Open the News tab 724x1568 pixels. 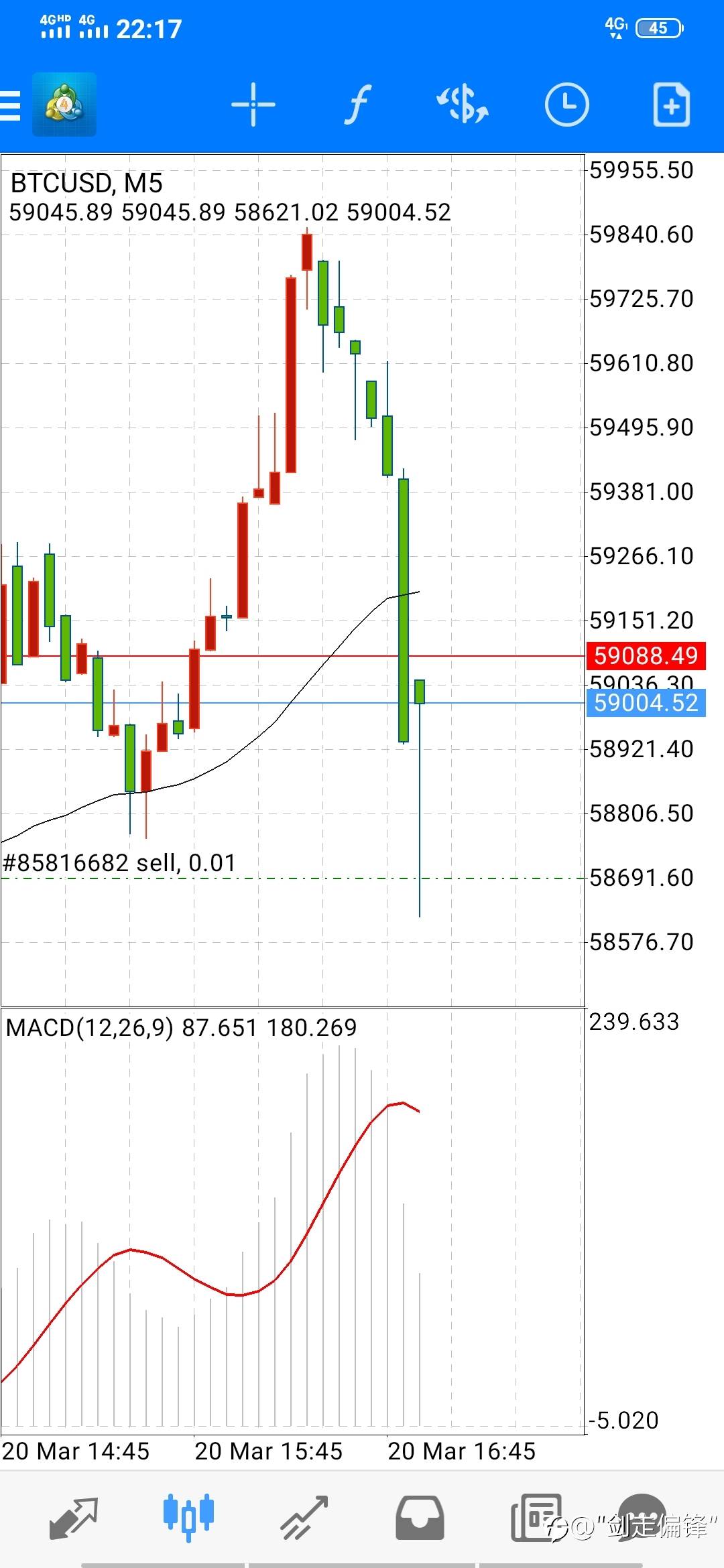pyautogui.click(x=535, y=1517)
